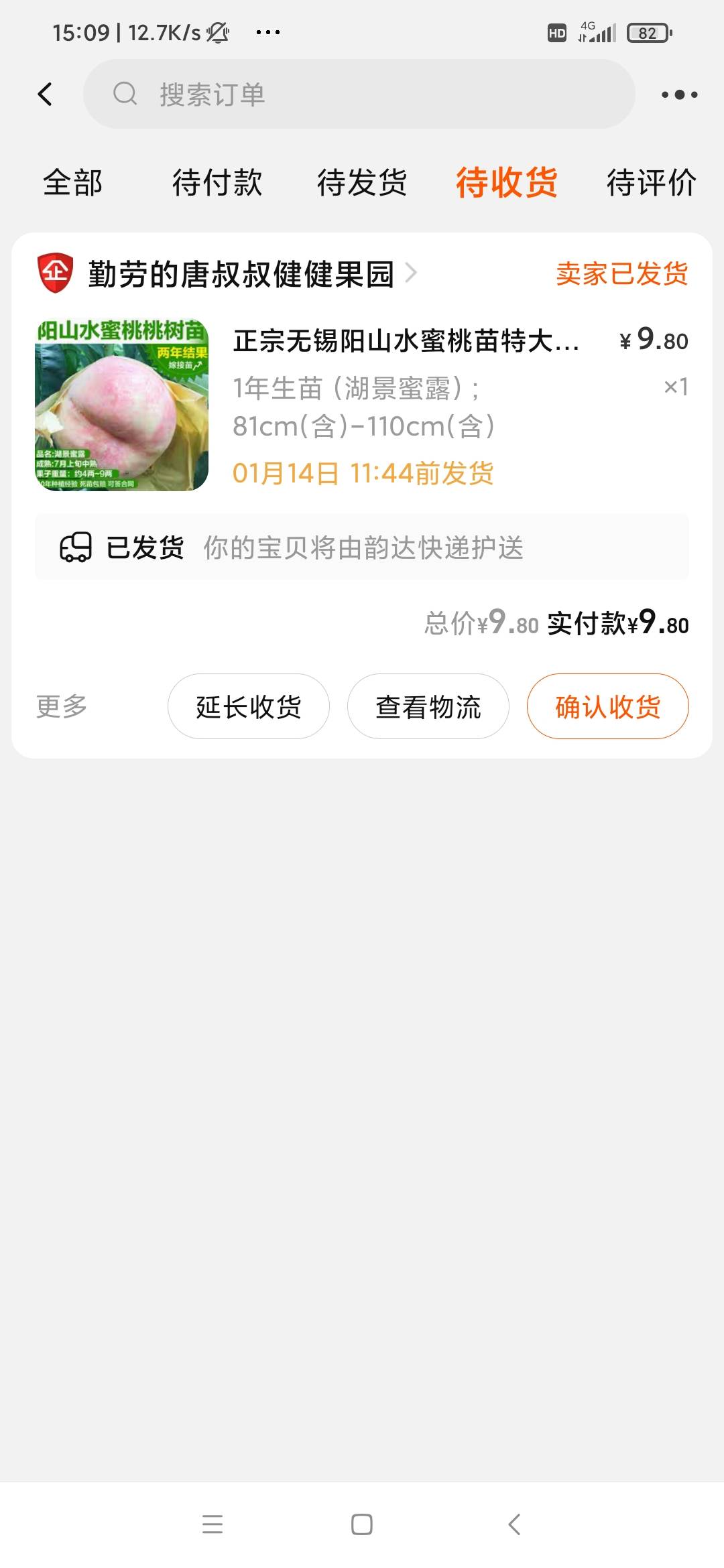The height and width of the screenshot is (1568, 724).
Task: View the 已发货 韵达快递 shipping status row
Action: pos(362,547)
